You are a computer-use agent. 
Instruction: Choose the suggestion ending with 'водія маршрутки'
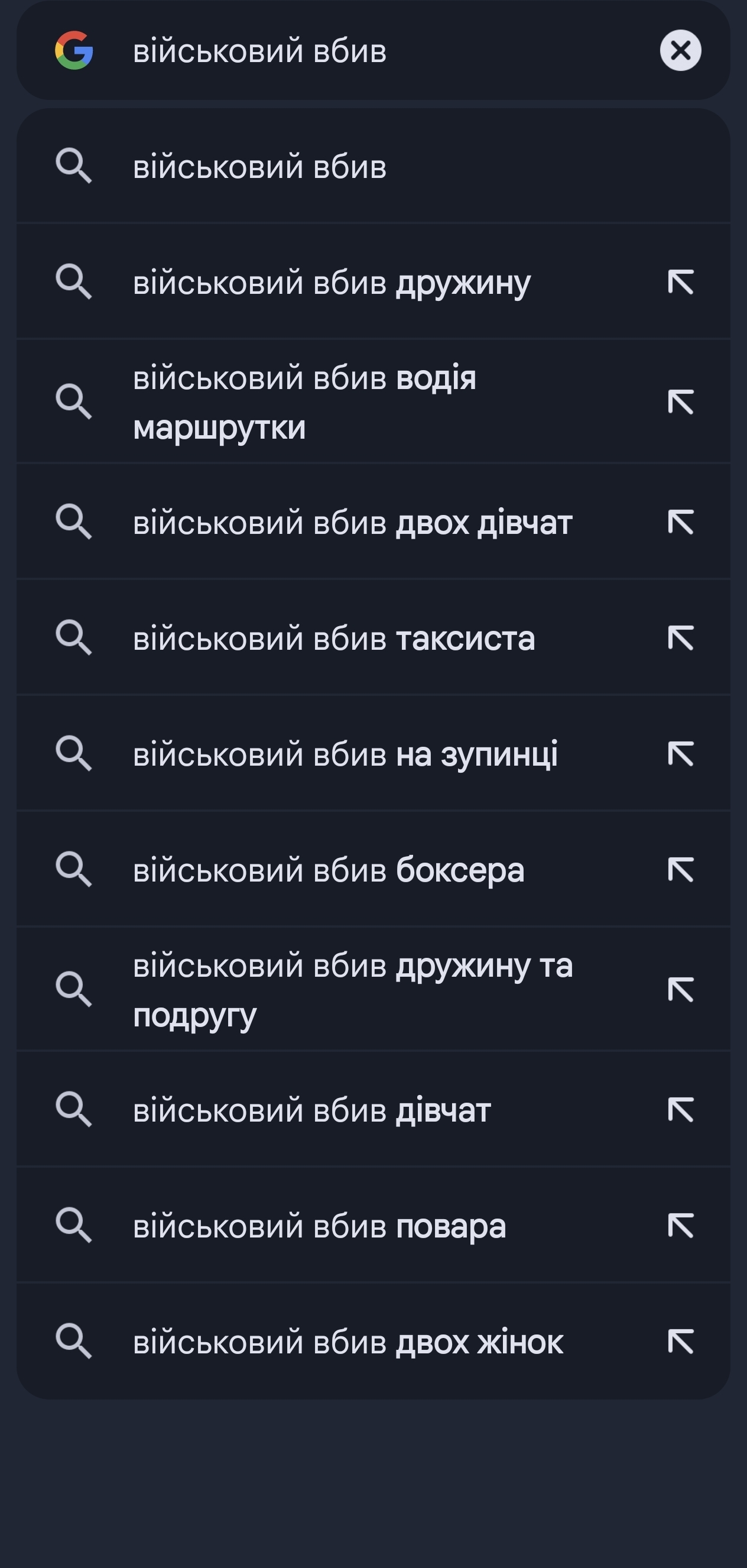(x=304, y=401)
